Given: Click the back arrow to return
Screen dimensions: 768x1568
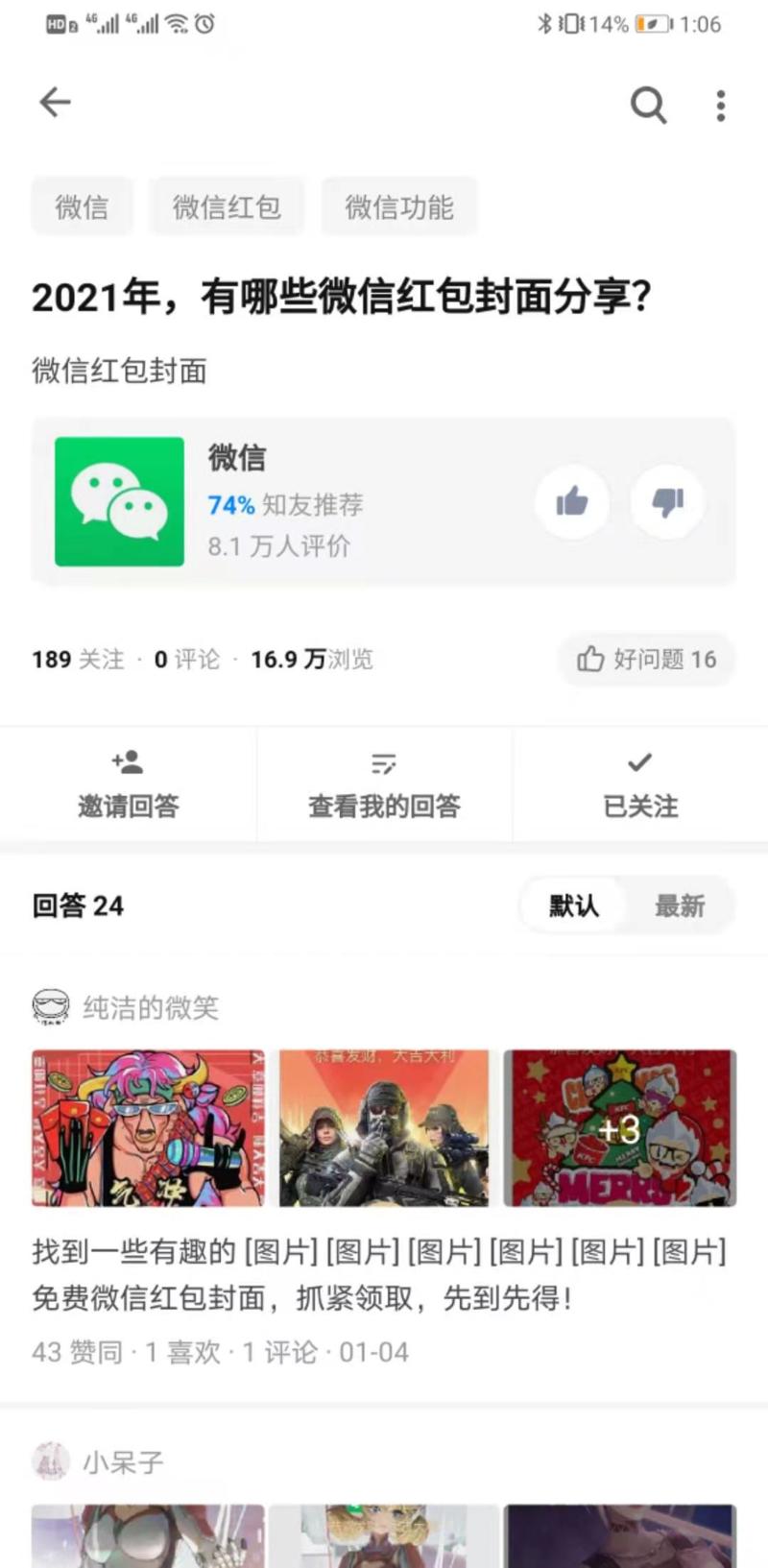Looking at the screenshot, I should point(55,102).
